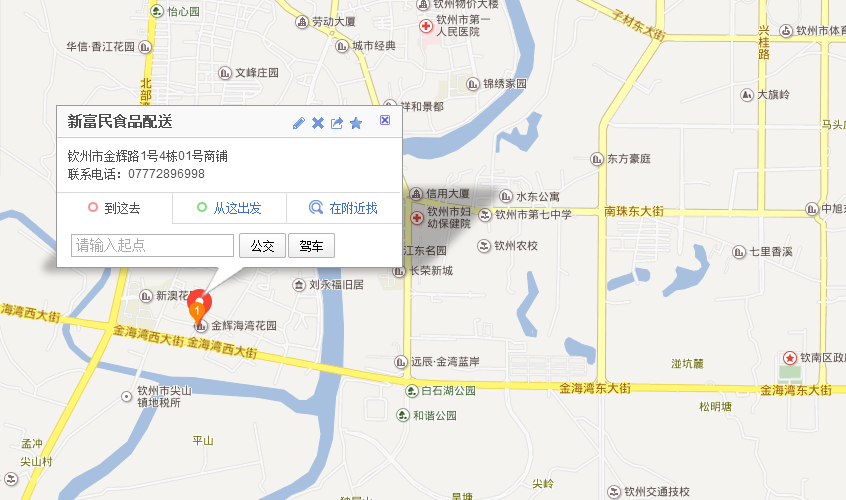The height and width of the screenshot is (500, 846).
Task: Focus the 请输入起点 start point field
Action: pyautogui.click(x=152, y=245)
